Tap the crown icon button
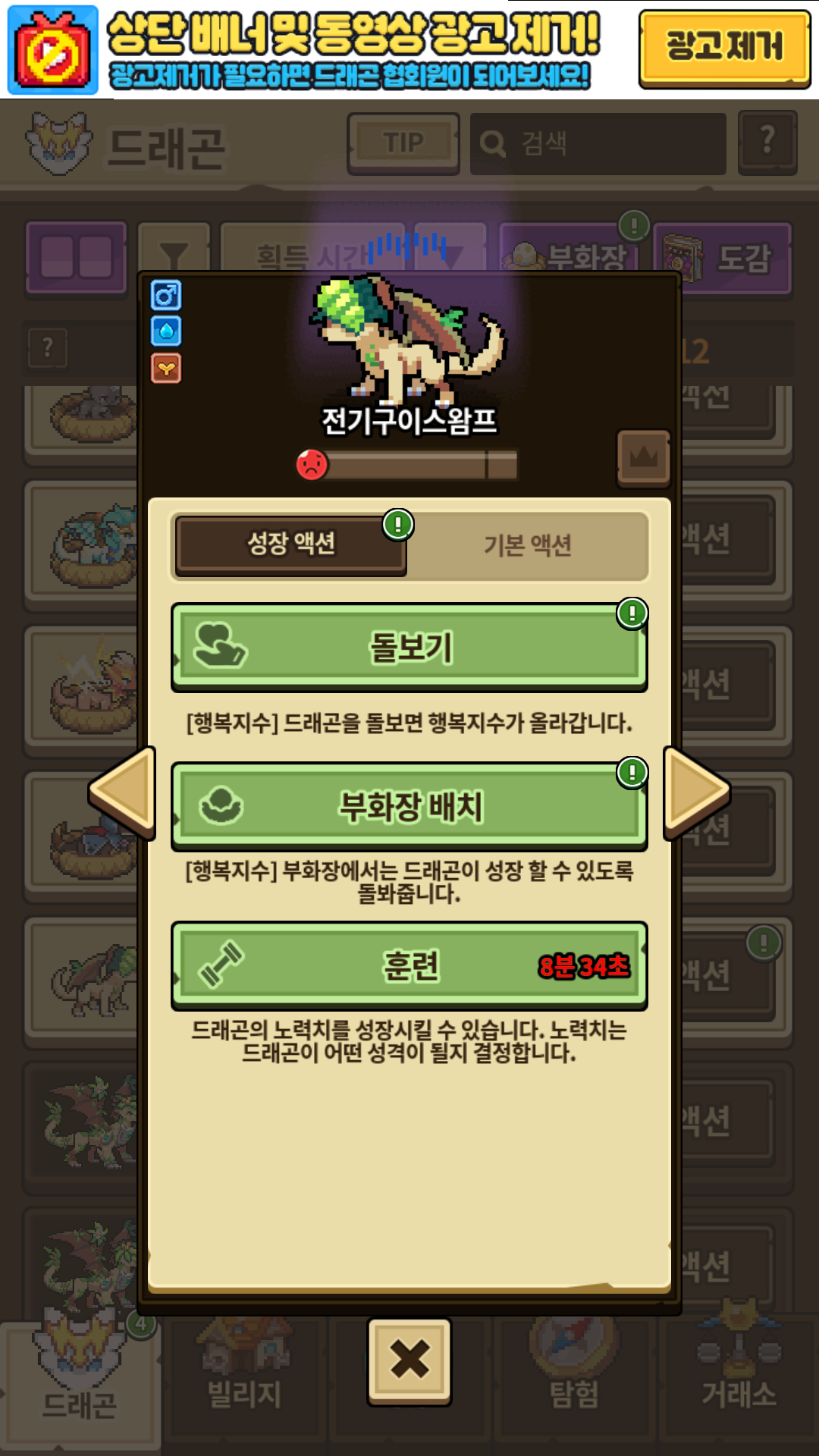Screen dimensions: 819x1456 click(x=644, y=457)
